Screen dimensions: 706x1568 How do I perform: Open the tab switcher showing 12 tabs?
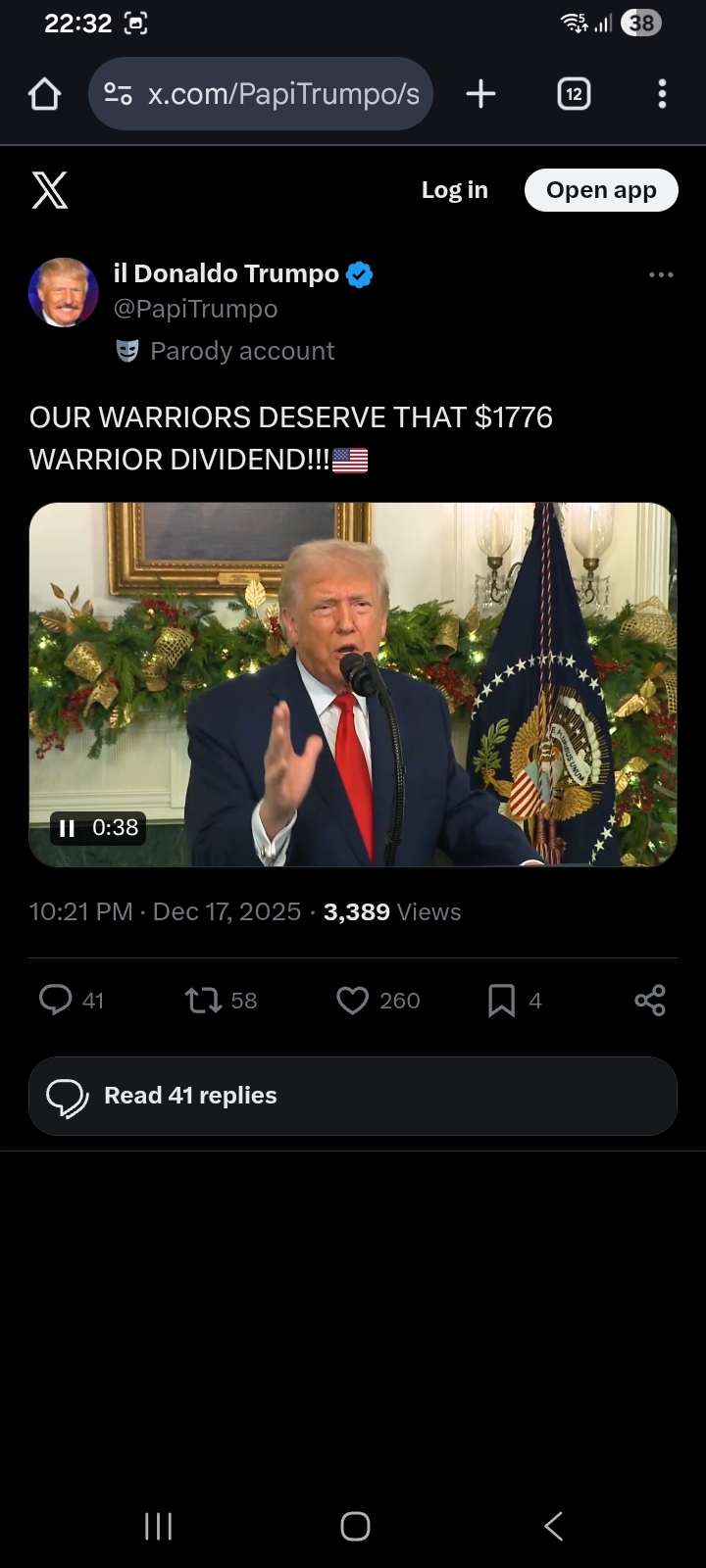tap(574, 94)
